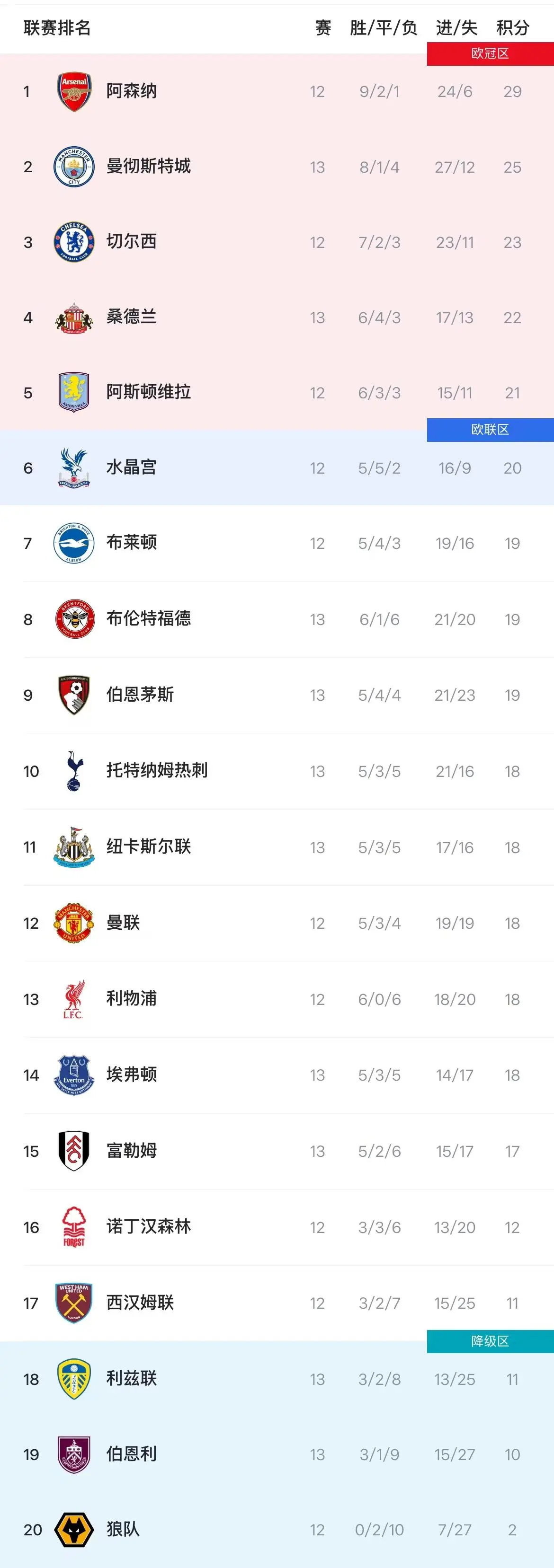Screen dimensions: 554x1568
Task: Open the Crystal Palace (水晶宫) row
Action: coord(131,467)
